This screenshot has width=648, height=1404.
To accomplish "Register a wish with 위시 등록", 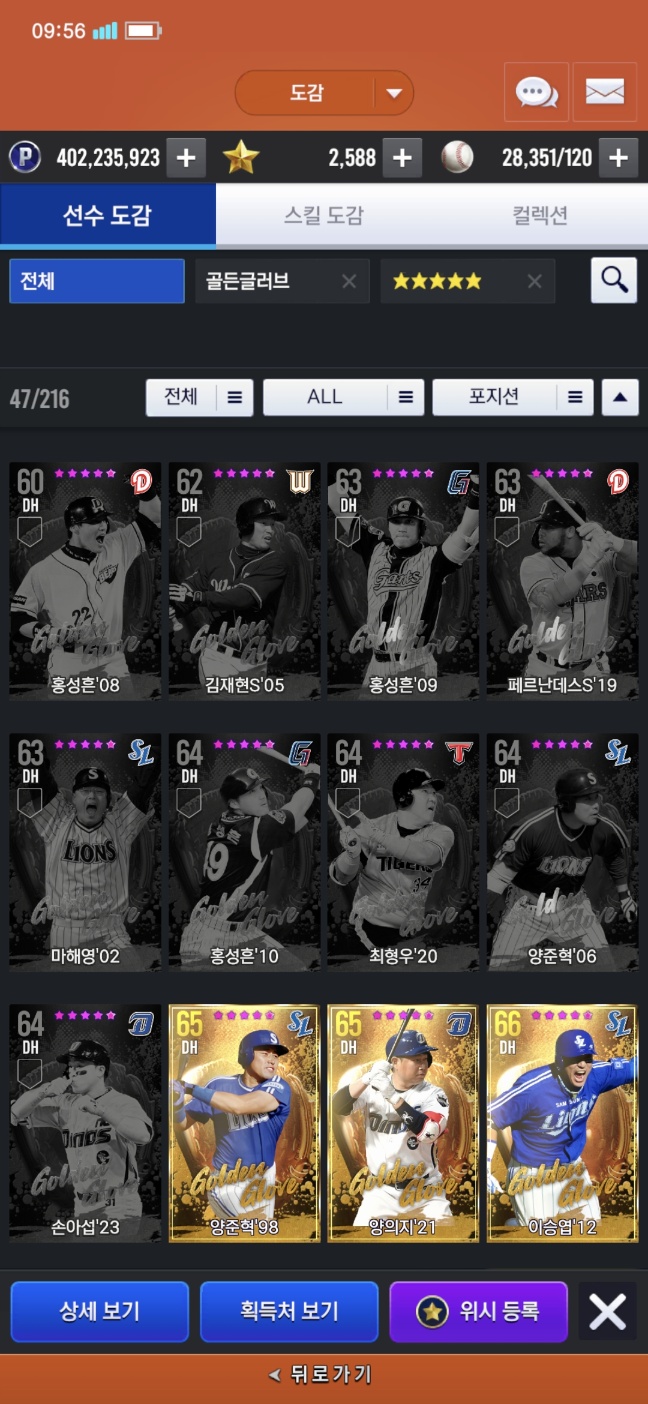I will (478, 1311).
